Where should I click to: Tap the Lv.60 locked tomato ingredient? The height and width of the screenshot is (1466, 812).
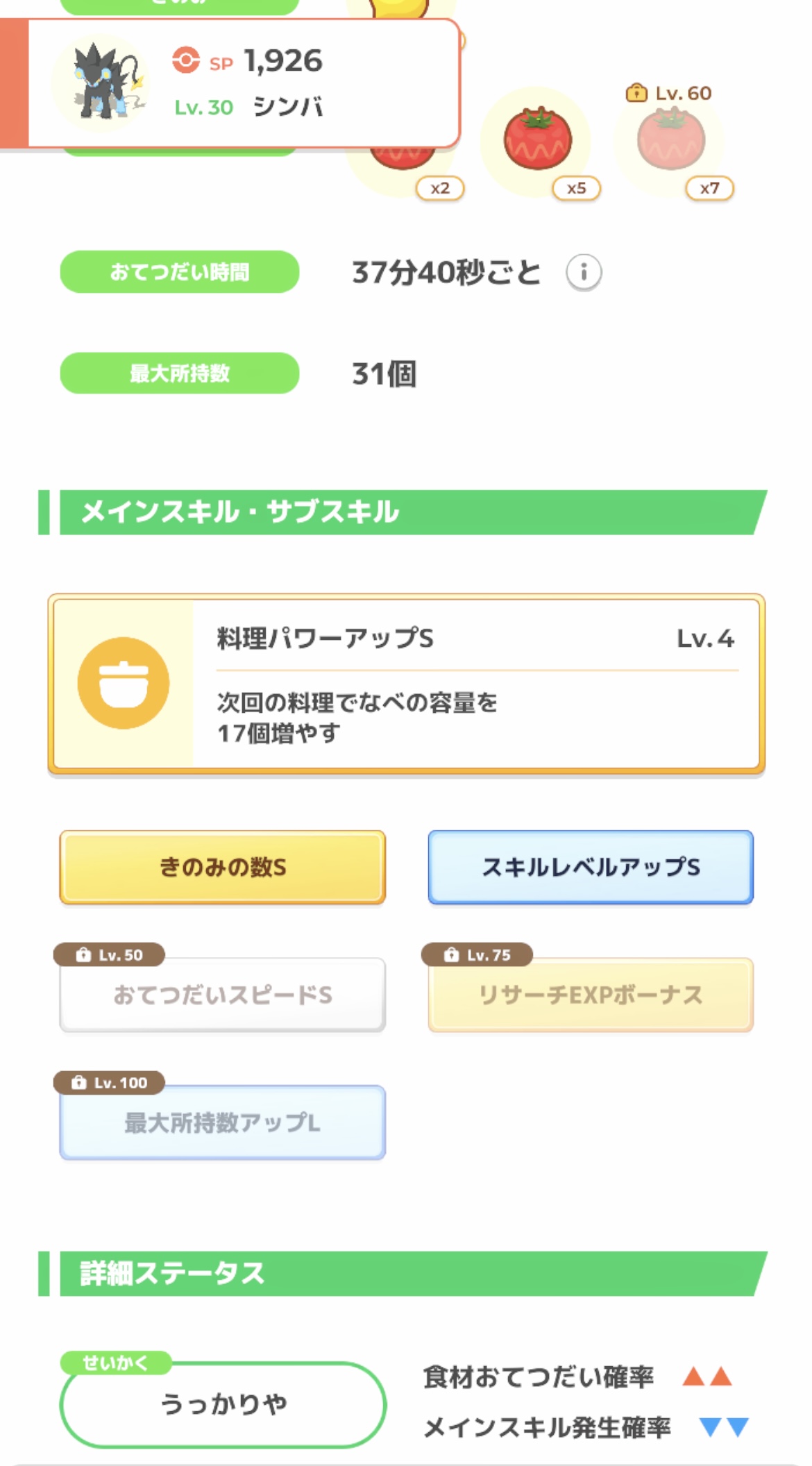click(x=671, y=142)
